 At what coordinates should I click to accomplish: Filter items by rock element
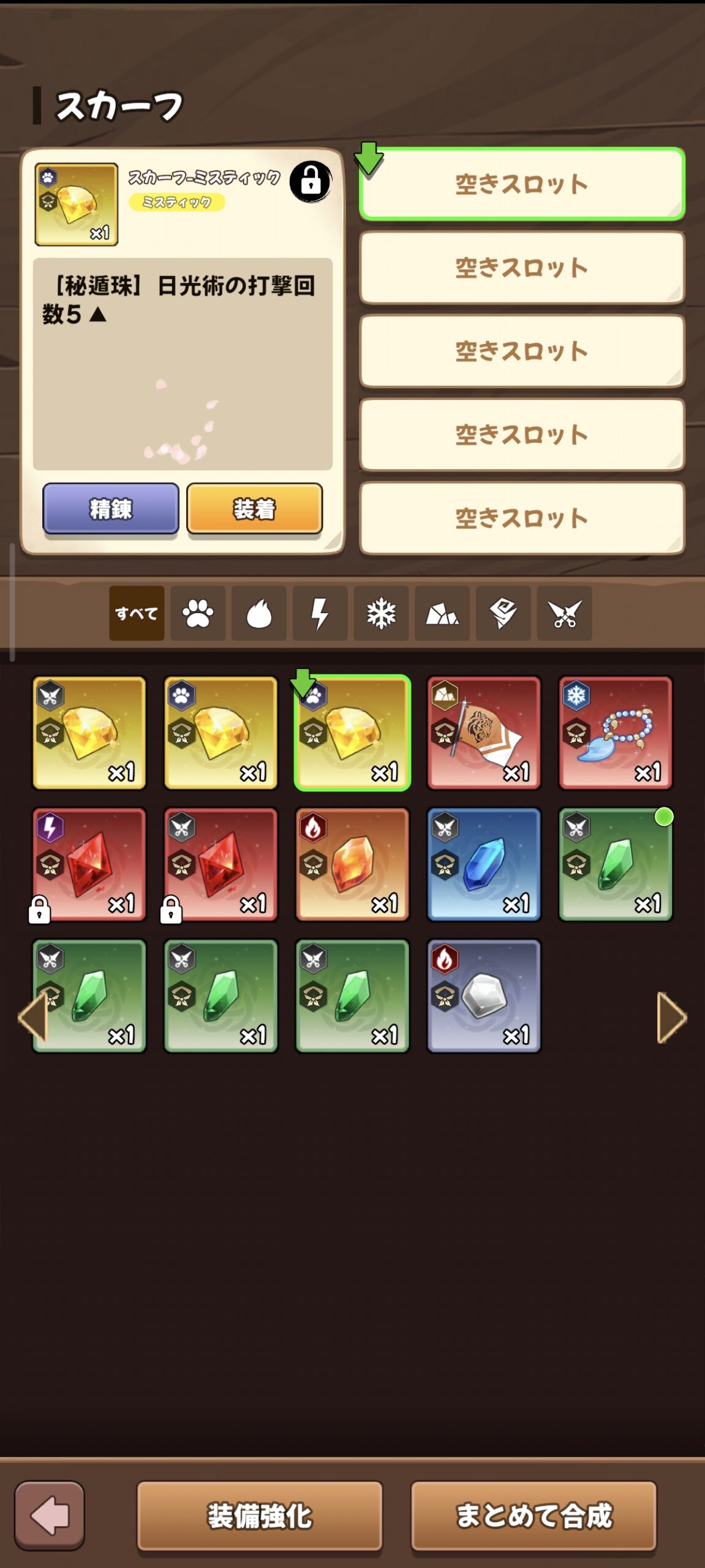[x=442, y=613]
